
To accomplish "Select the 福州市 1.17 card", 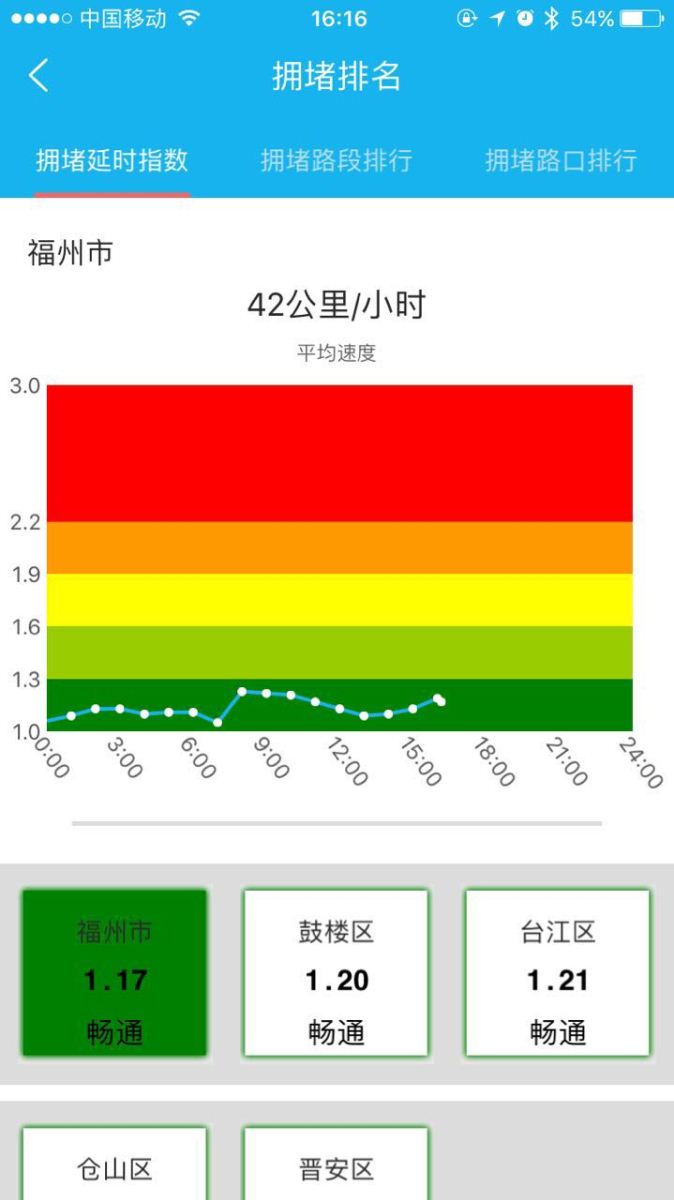I will click(115, 973).
